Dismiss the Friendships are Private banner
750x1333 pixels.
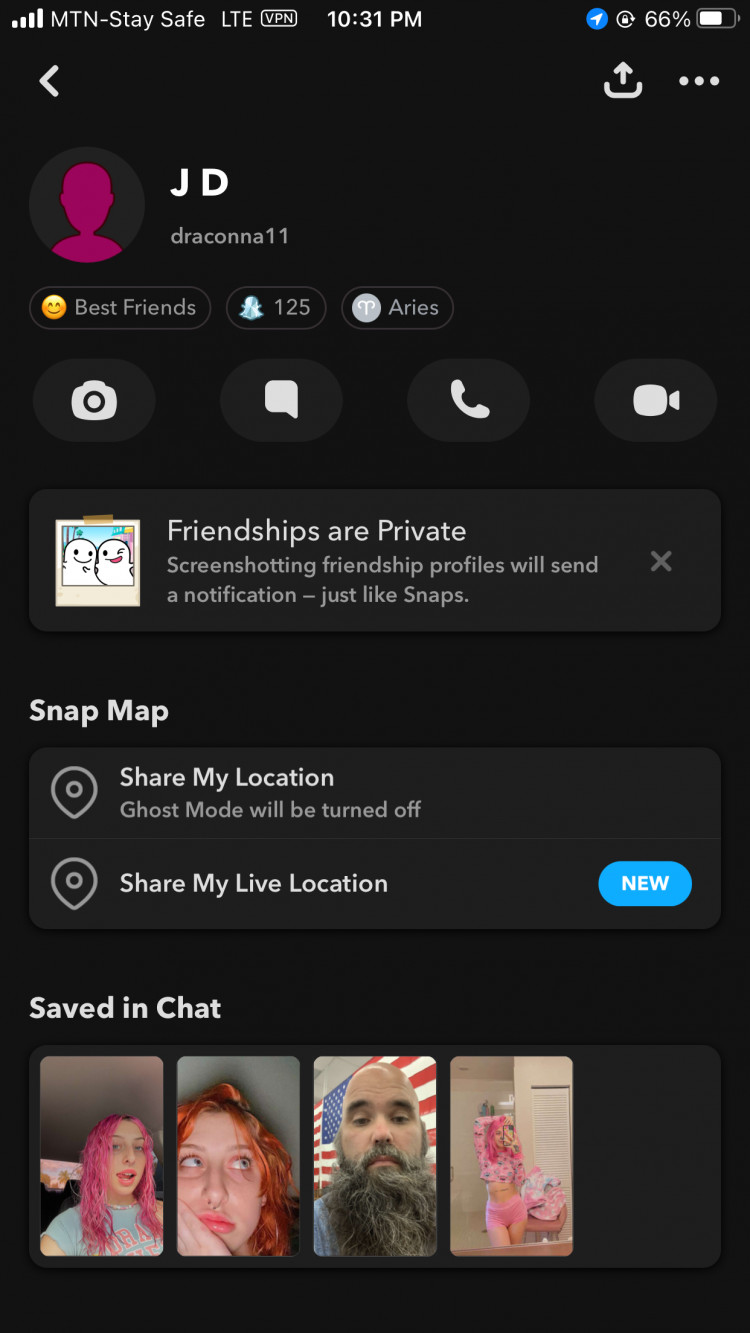tap(660, 561)
